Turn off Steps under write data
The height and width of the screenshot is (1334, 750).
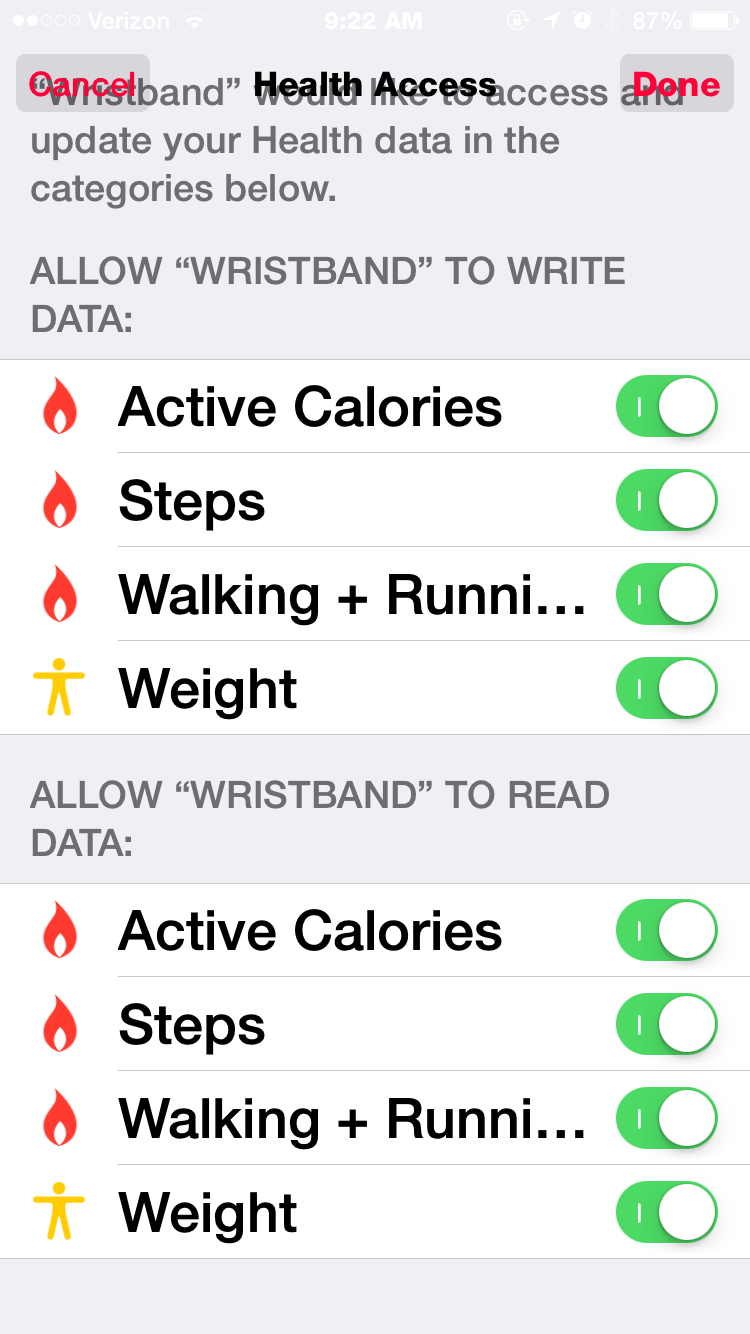pos(666,500)
